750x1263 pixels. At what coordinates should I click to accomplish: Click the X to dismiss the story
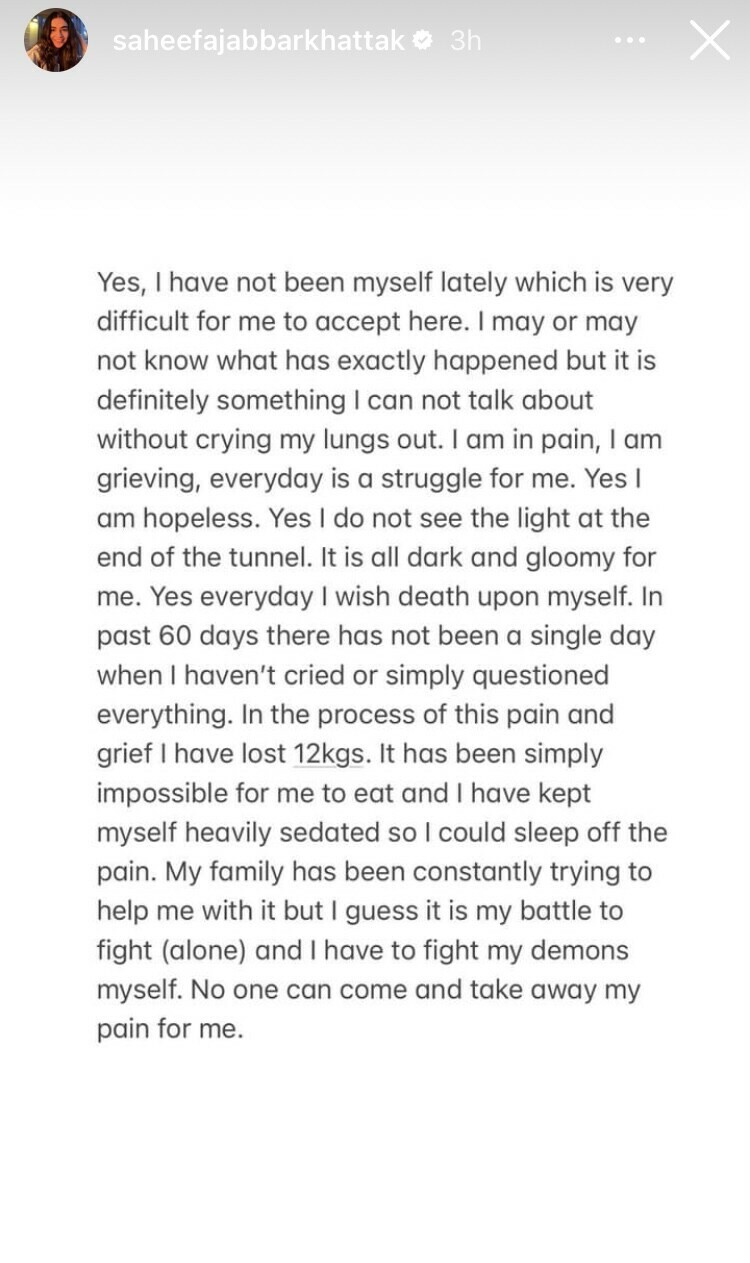click(710, 40)
